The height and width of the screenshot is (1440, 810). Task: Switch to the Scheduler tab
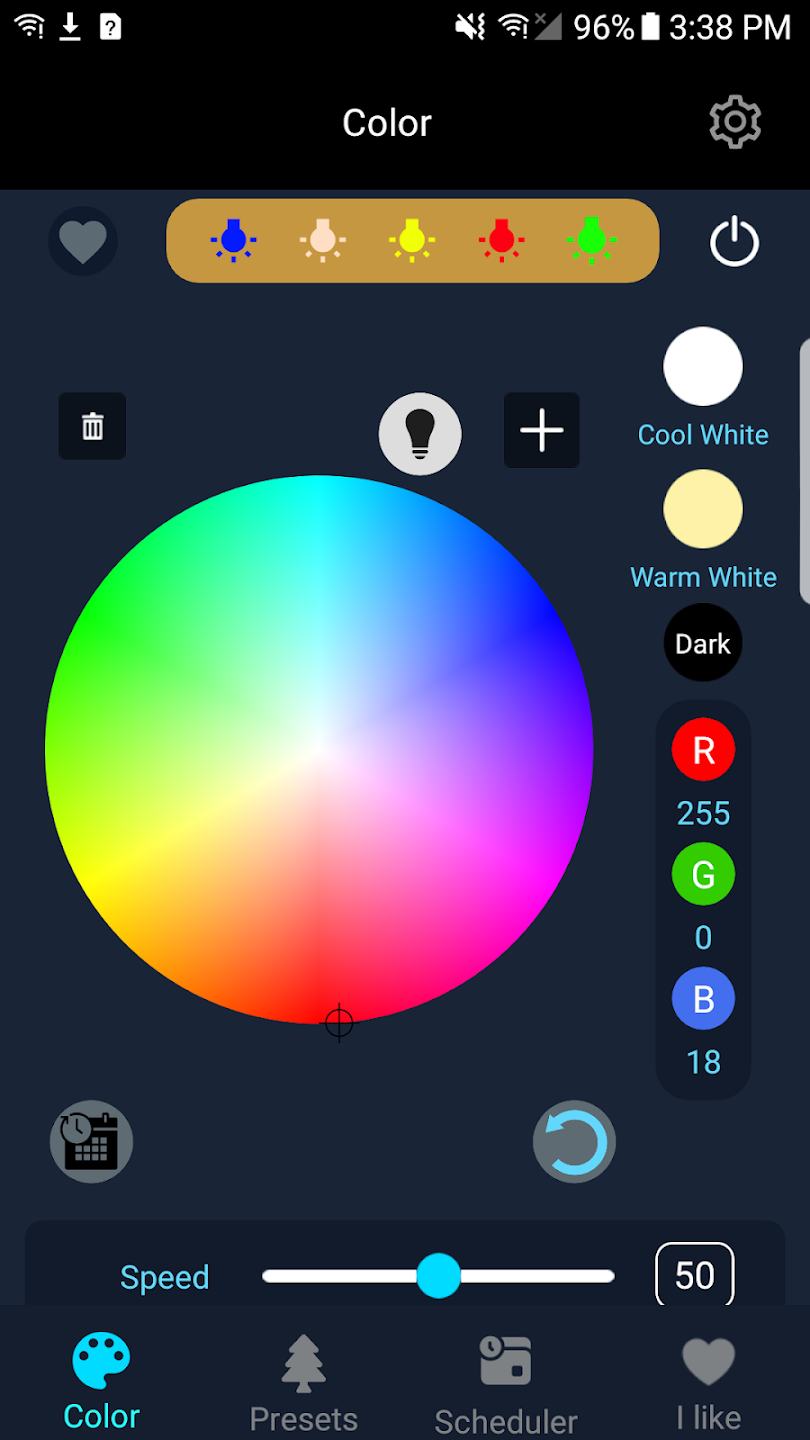[506, 1385]
